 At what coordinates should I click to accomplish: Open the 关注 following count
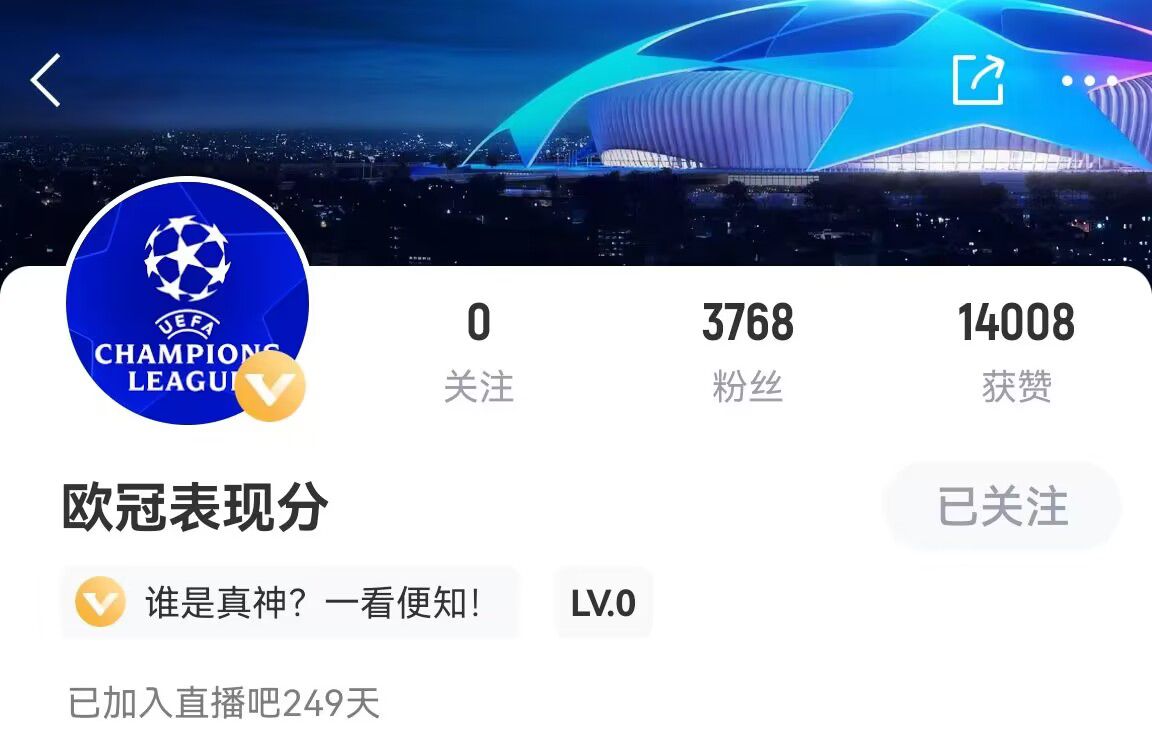click(x=478, y=350)
